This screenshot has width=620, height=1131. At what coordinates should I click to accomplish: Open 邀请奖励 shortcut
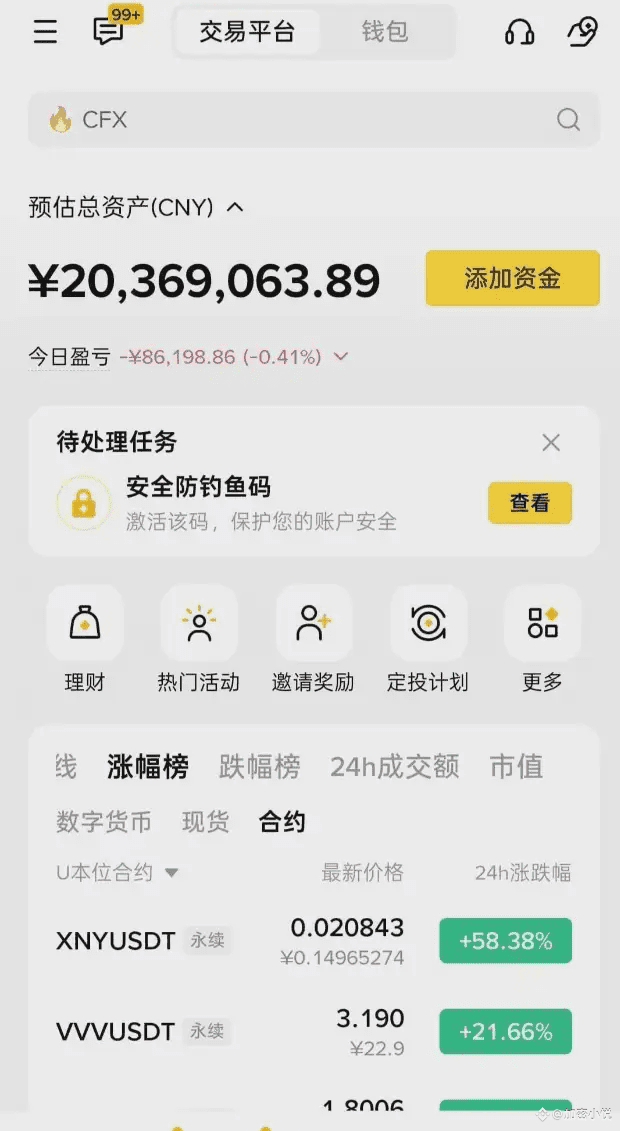(313, 639)
